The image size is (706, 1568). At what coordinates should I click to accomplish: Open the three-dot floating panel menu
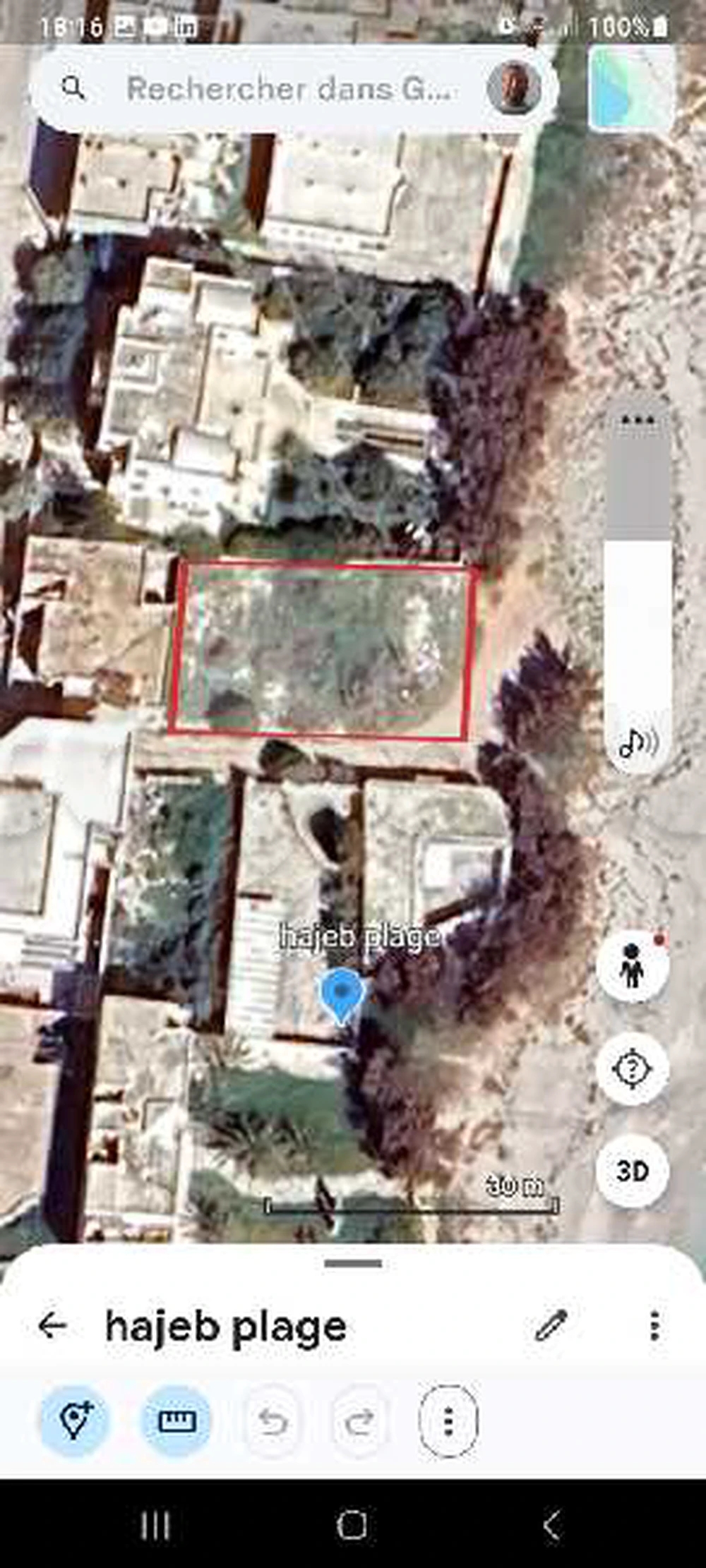(x=638, y=421)
